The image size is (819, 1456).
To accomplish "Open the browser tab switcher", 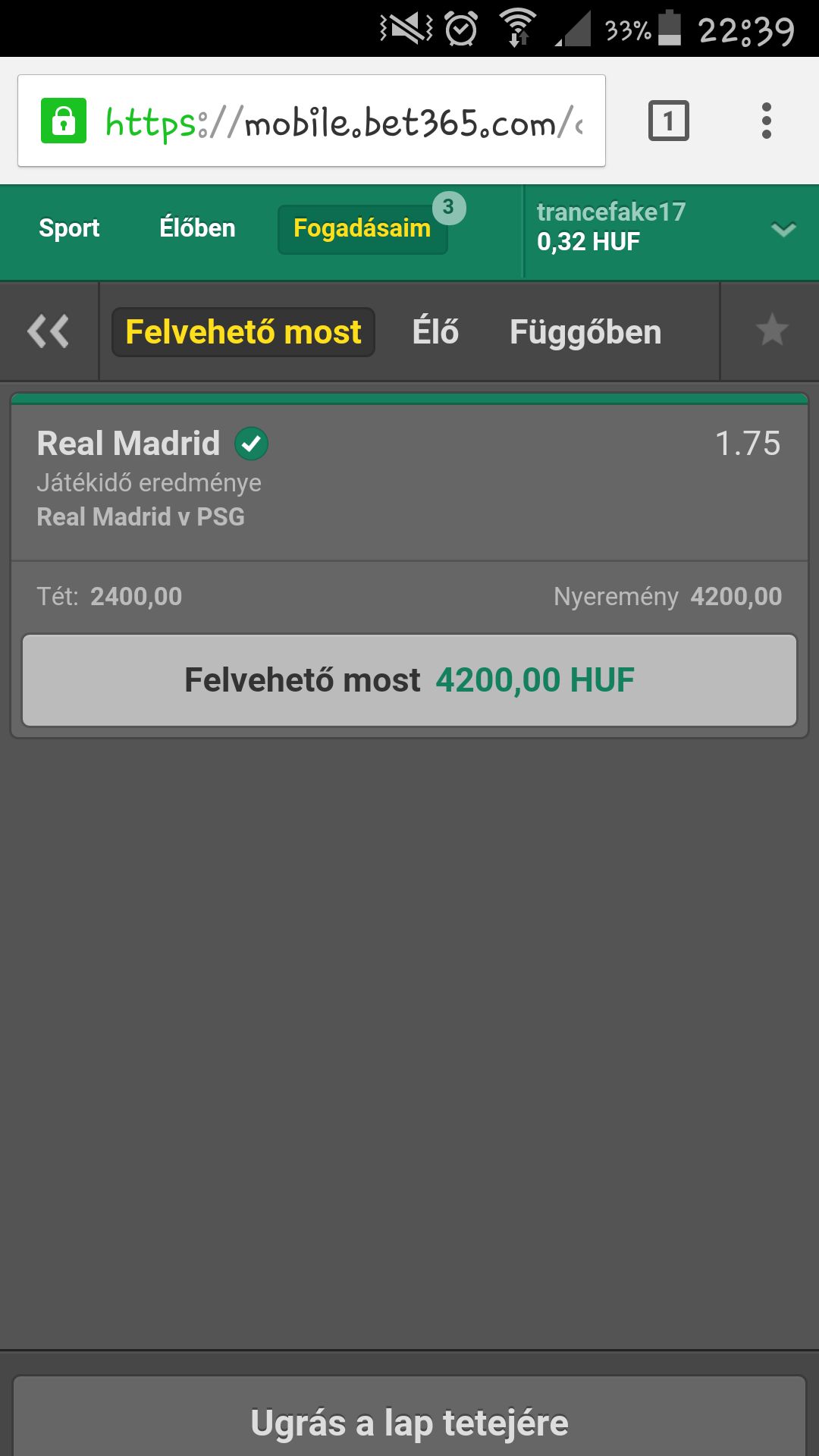I will click(x=668, y=121).
